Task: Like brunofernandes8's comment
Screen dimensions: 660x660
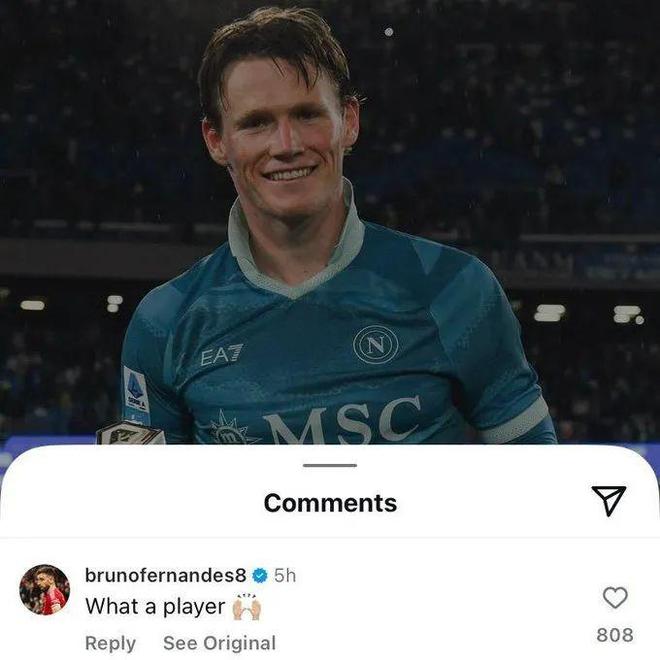Action: pos(615,598)
